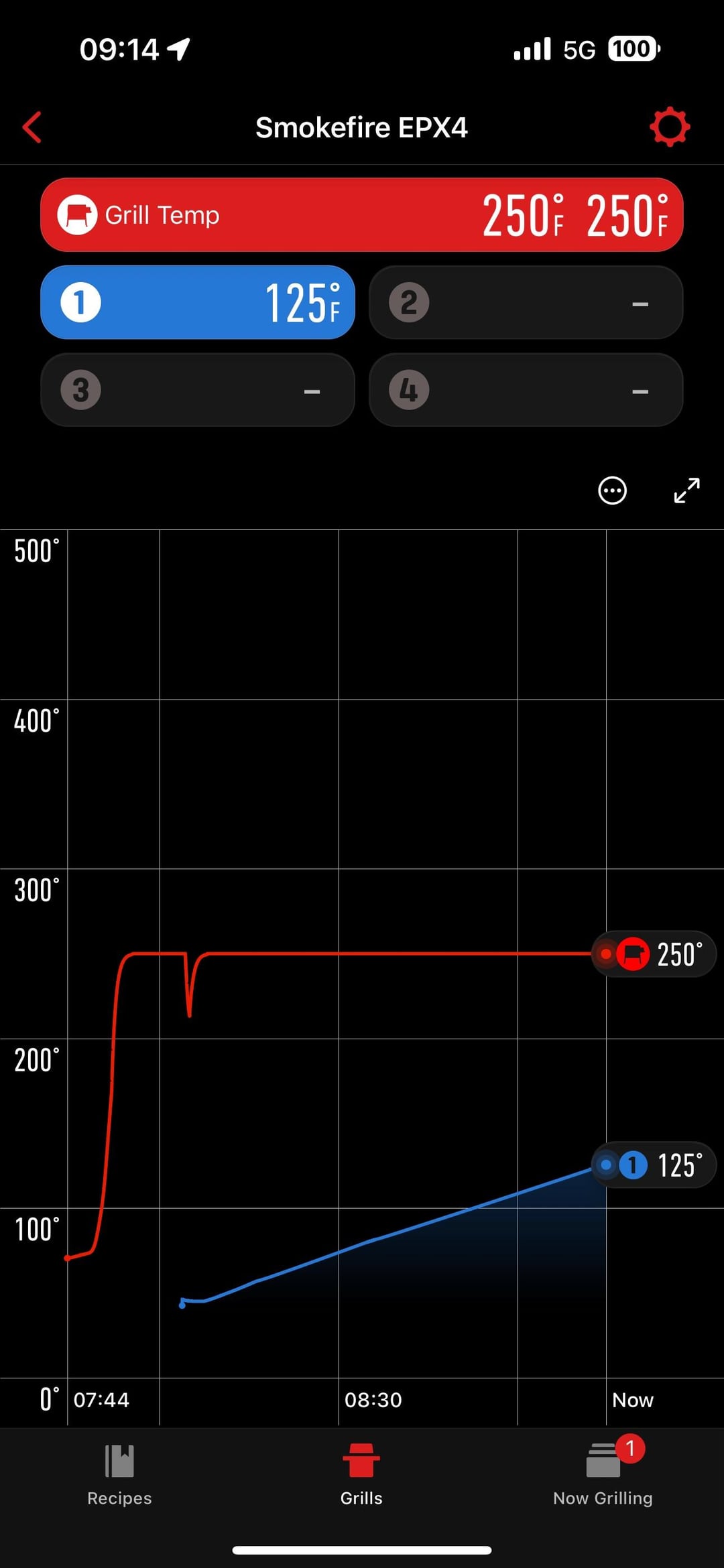Viewport: 724px width, 1568px height.
Task: Select probe 2 slot
Action: (526, 302)
